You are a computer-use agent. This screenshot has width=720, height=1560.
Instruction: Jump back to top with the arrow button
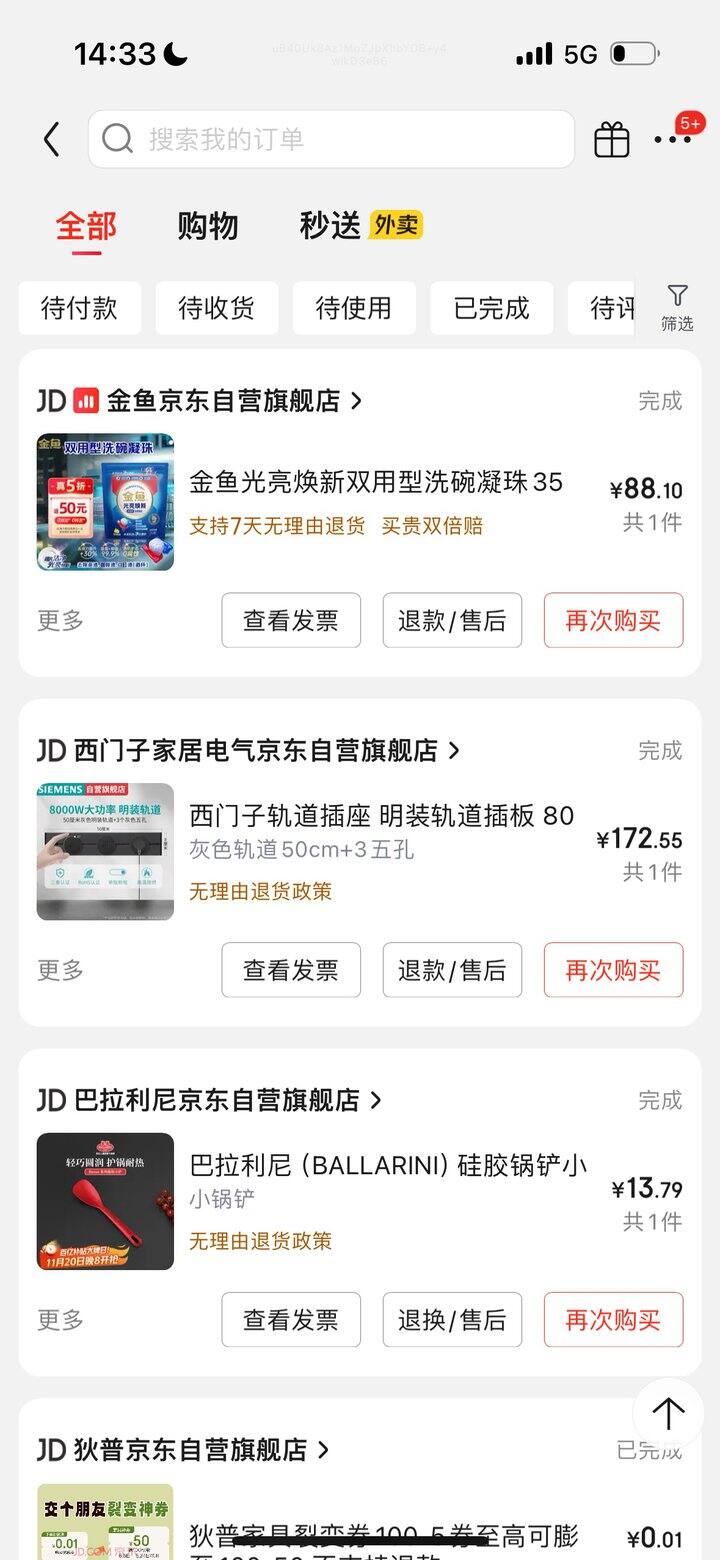[x=667, y=1413]
